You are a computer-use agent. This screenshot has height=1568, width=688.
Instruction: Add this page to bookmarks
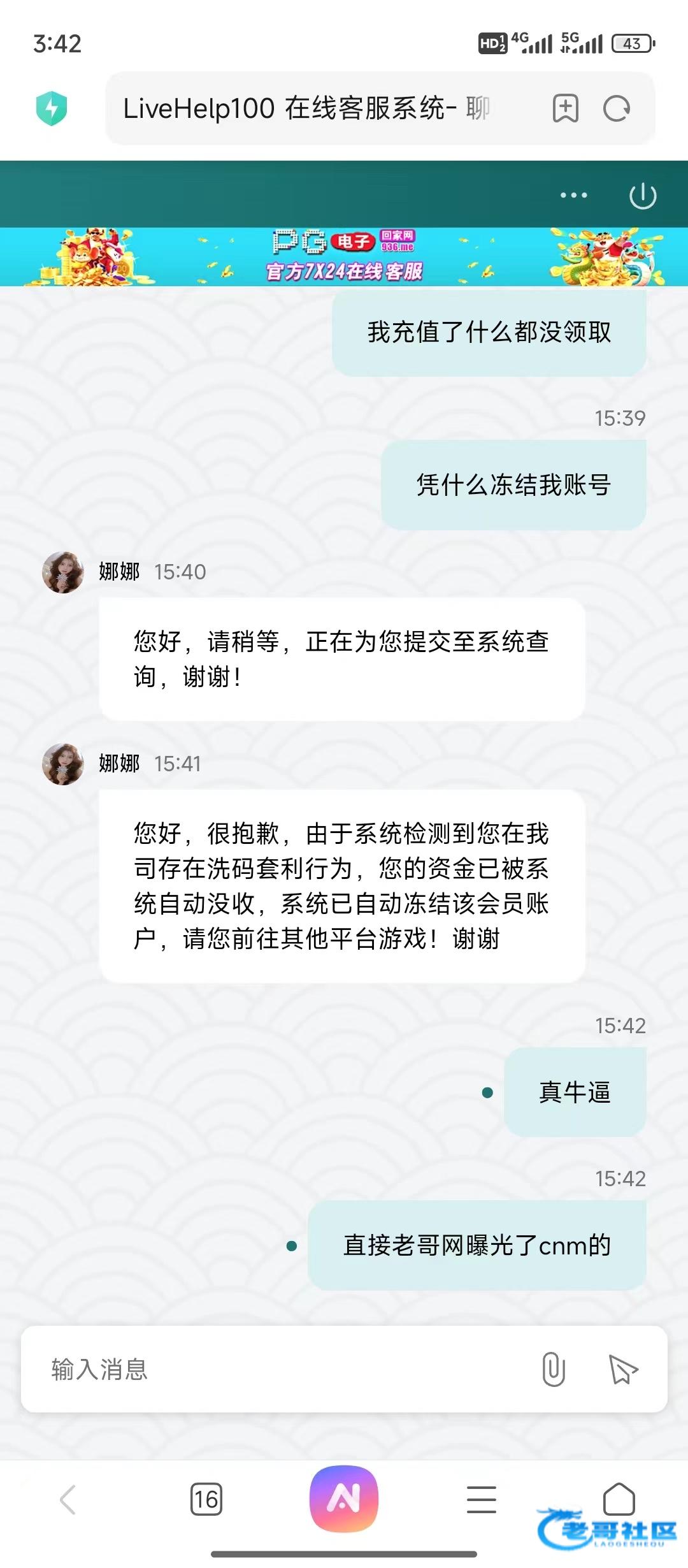(x=565, y=108)
